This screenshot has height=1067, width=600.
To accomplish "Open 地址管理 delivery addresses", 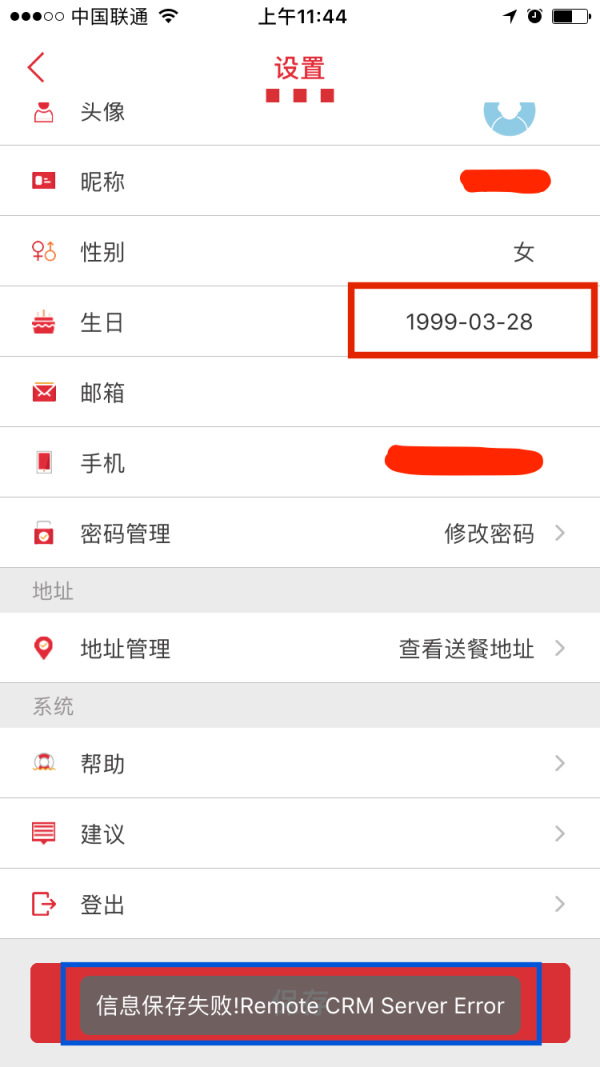I will [x=300, y=649].
